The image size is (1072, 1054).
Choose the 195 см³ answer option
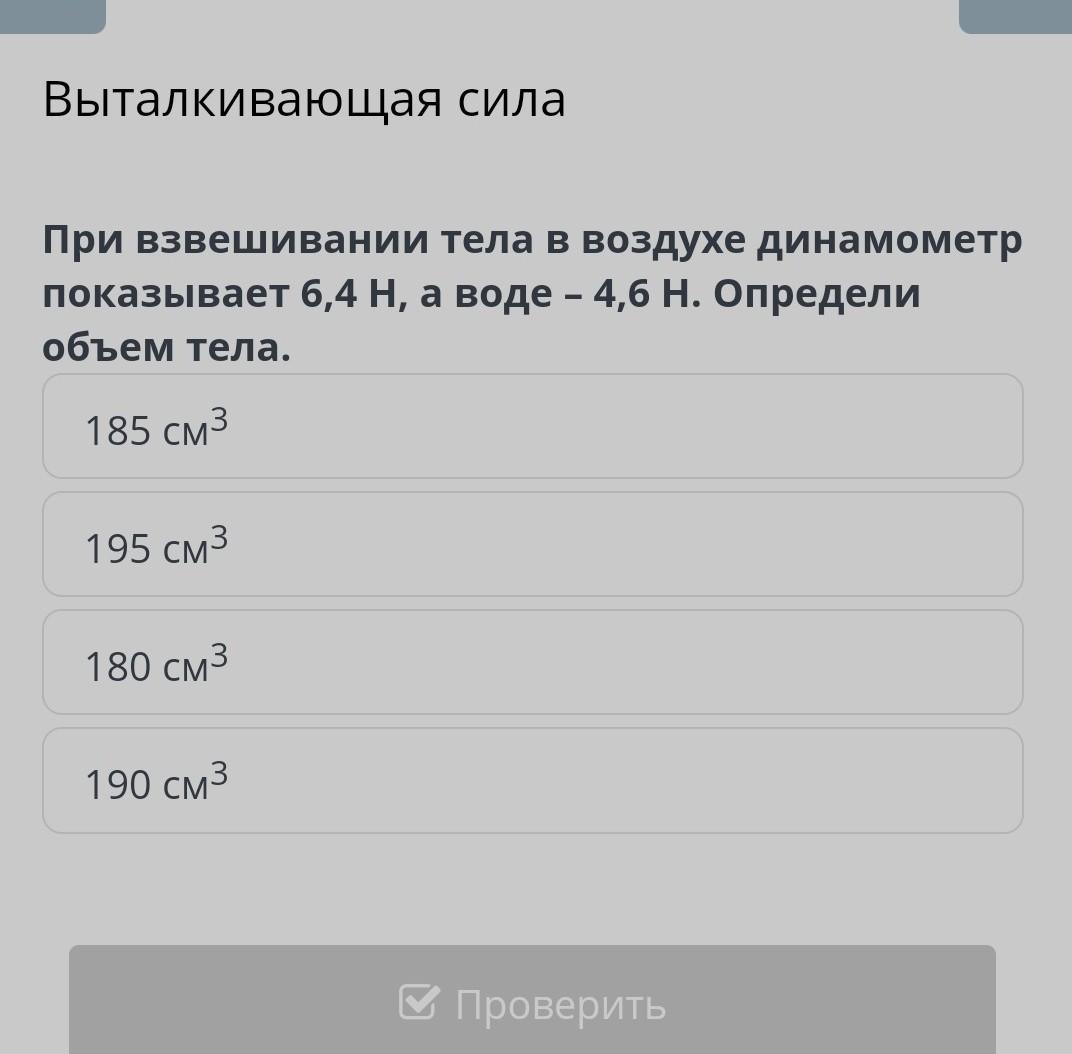pyautogui.click(x=532, y=545)
